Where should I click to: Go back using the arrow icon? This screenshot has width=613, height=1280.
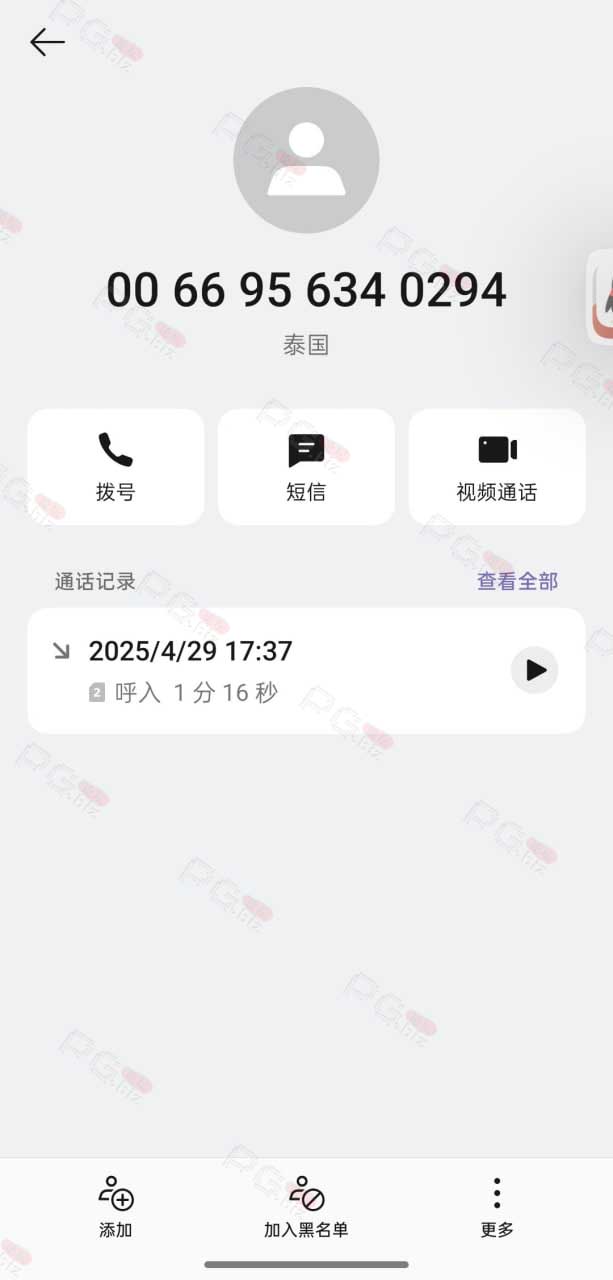click(x=47, y=42)
